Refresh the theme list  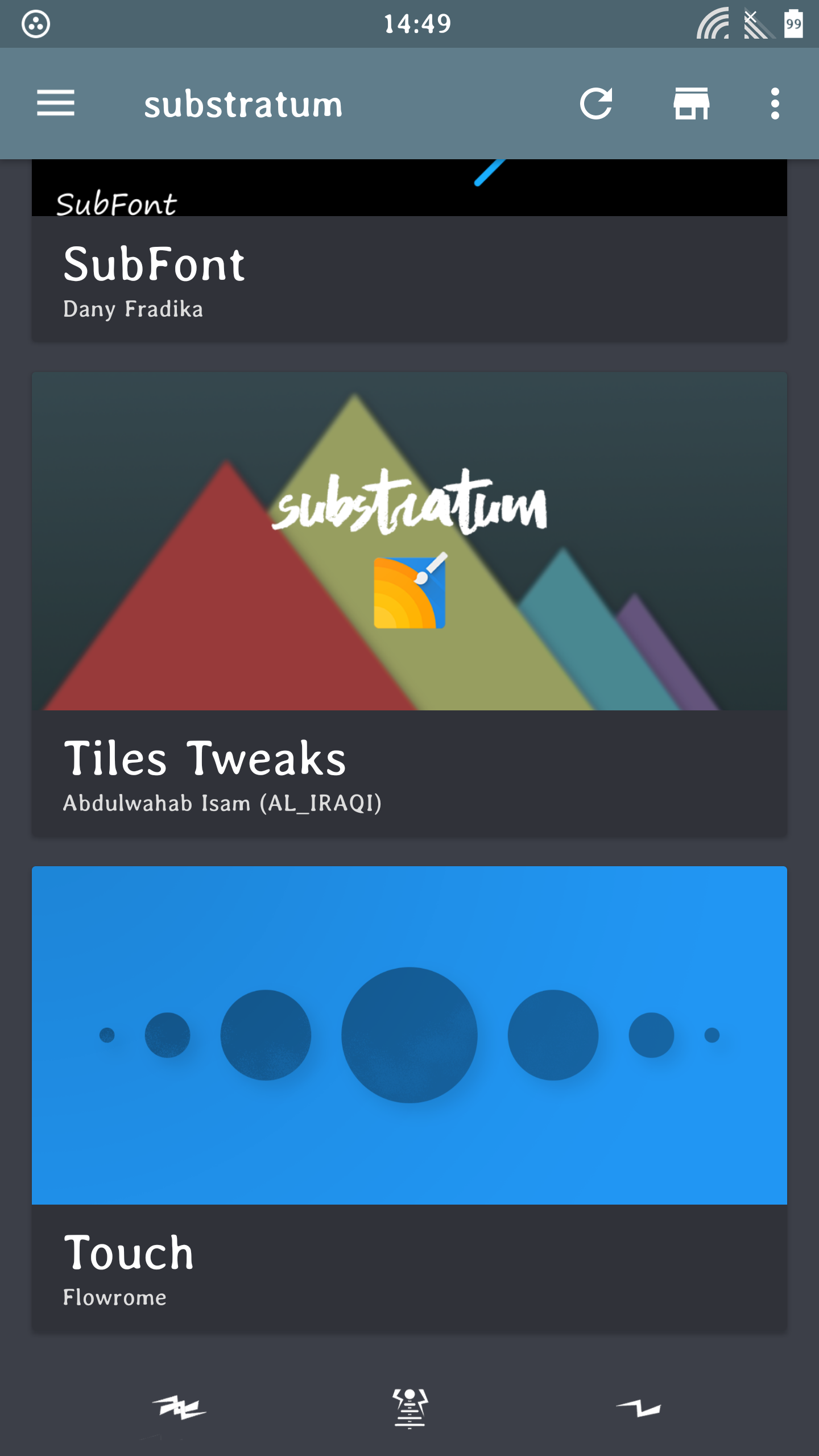click(596, 104)
